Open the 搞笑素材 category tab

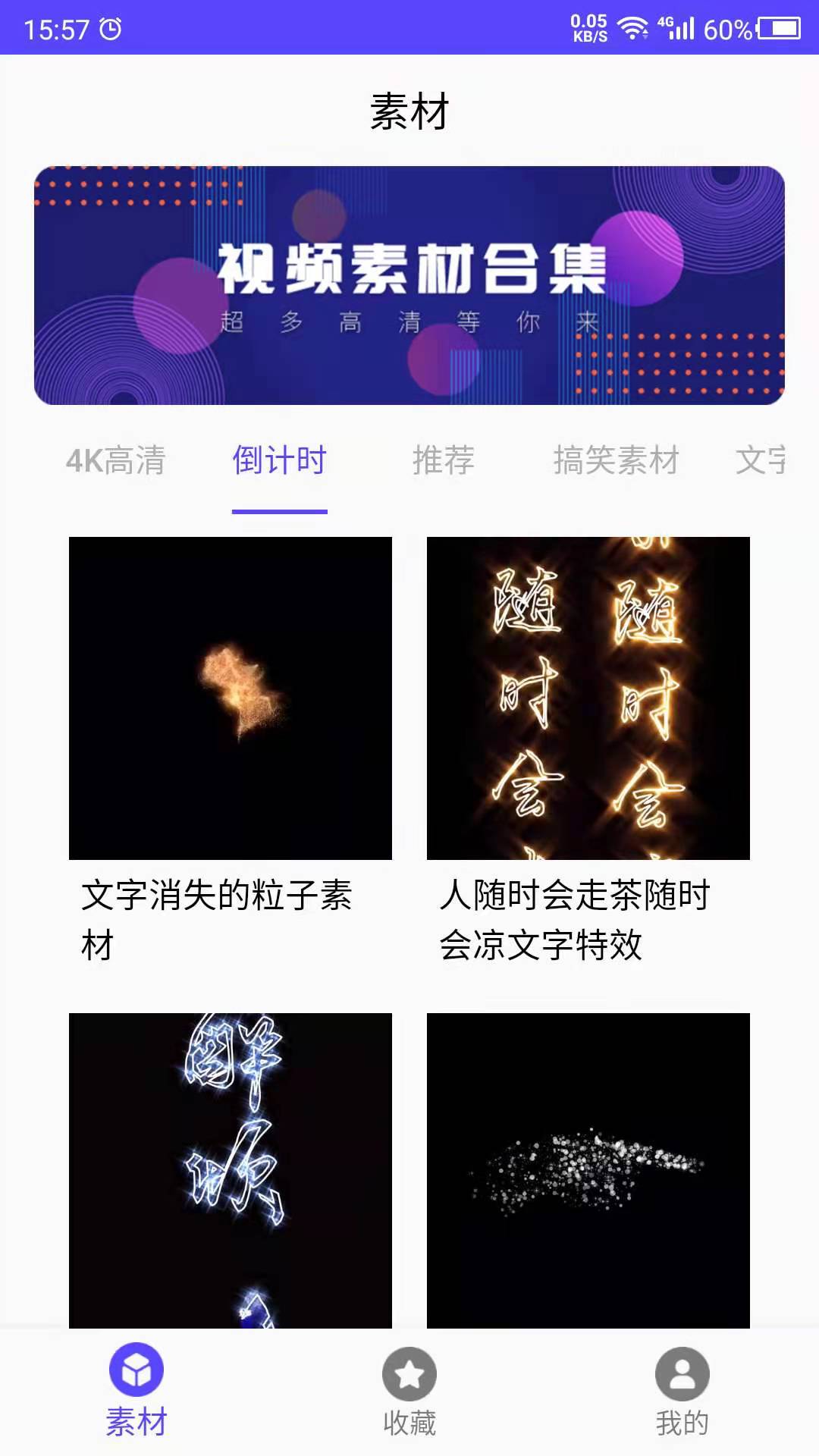[616, 460]
